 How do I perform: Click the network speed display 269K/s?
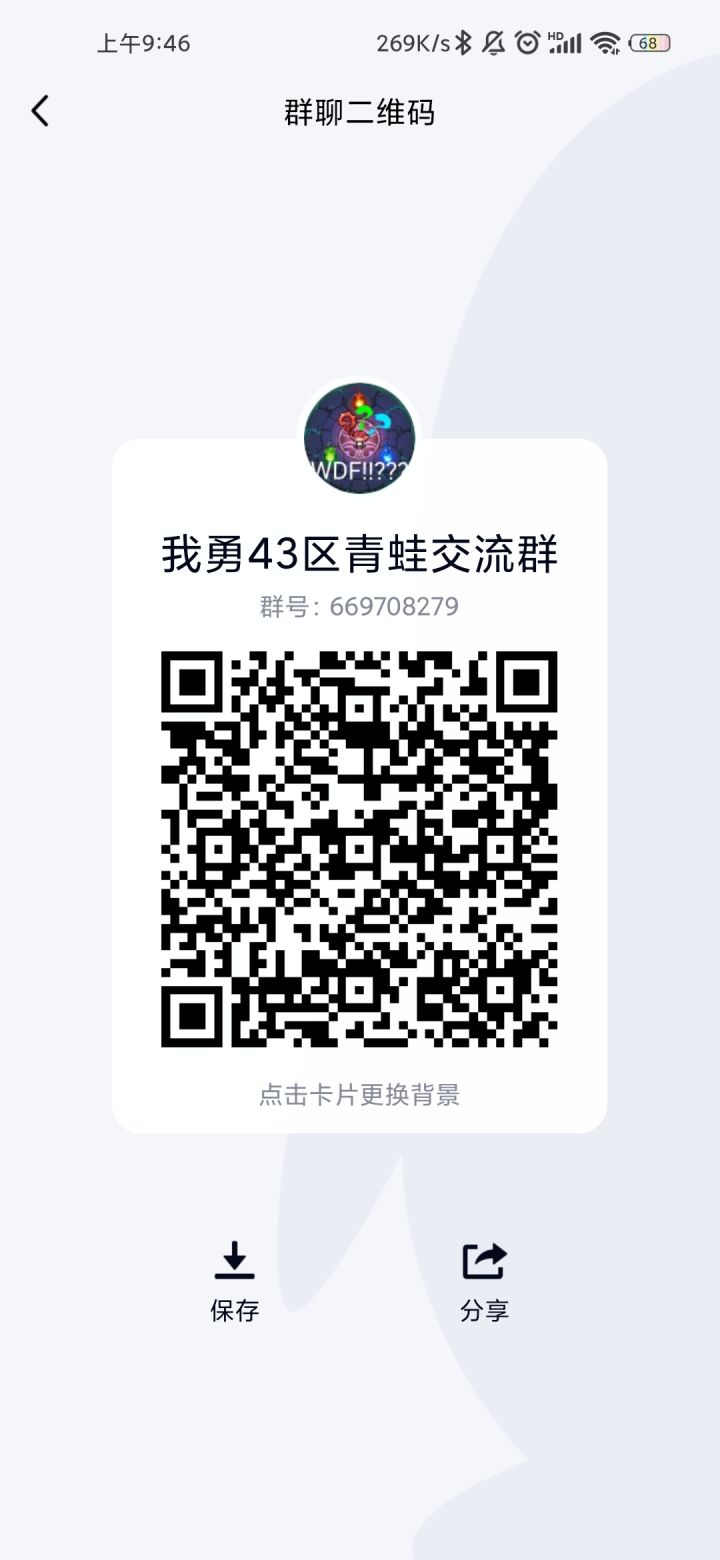pyautogui.click(x=406, y=42)
